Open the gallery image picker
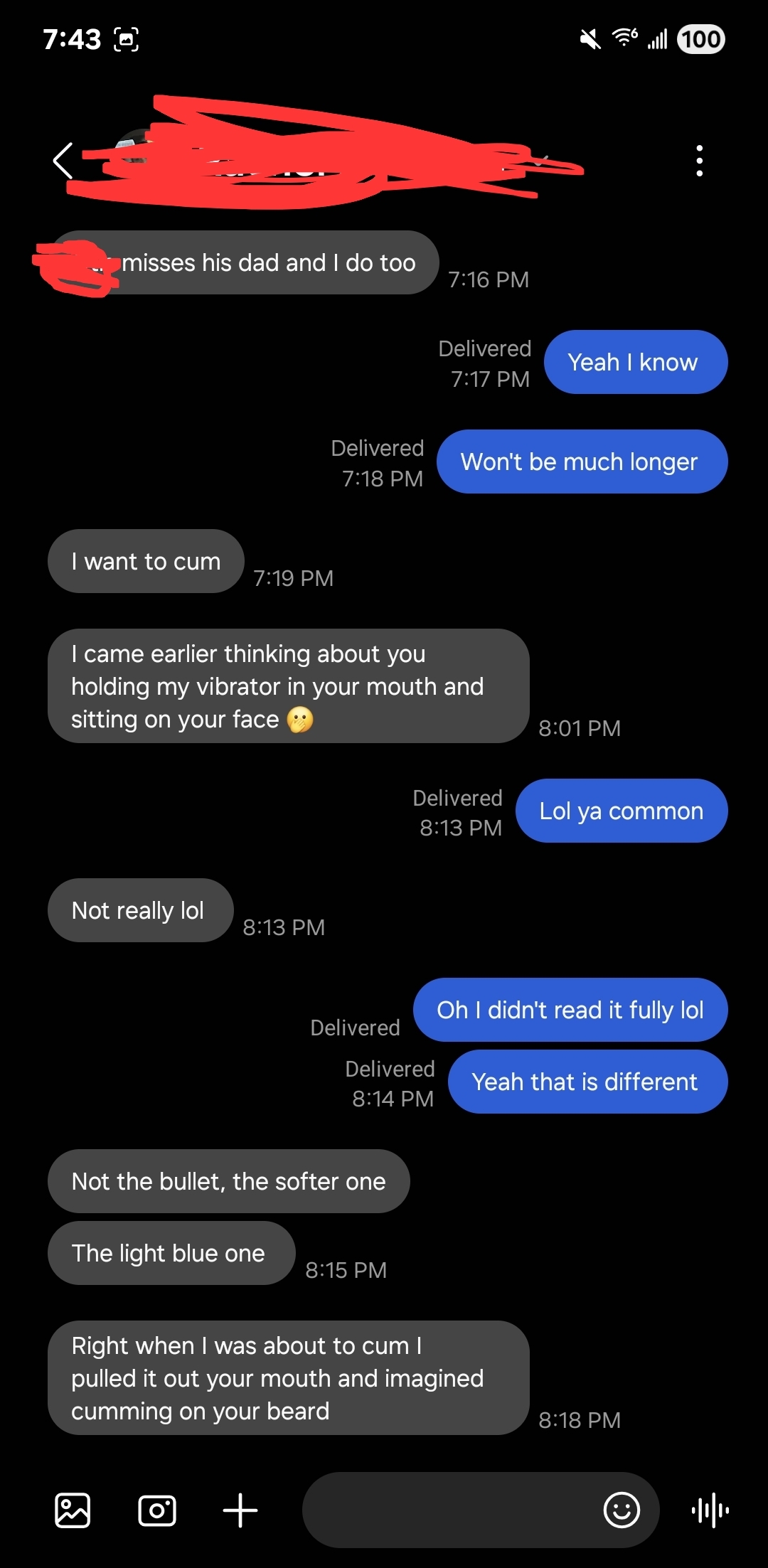This screenshot has height=1568, width=768. point(73,1510)
